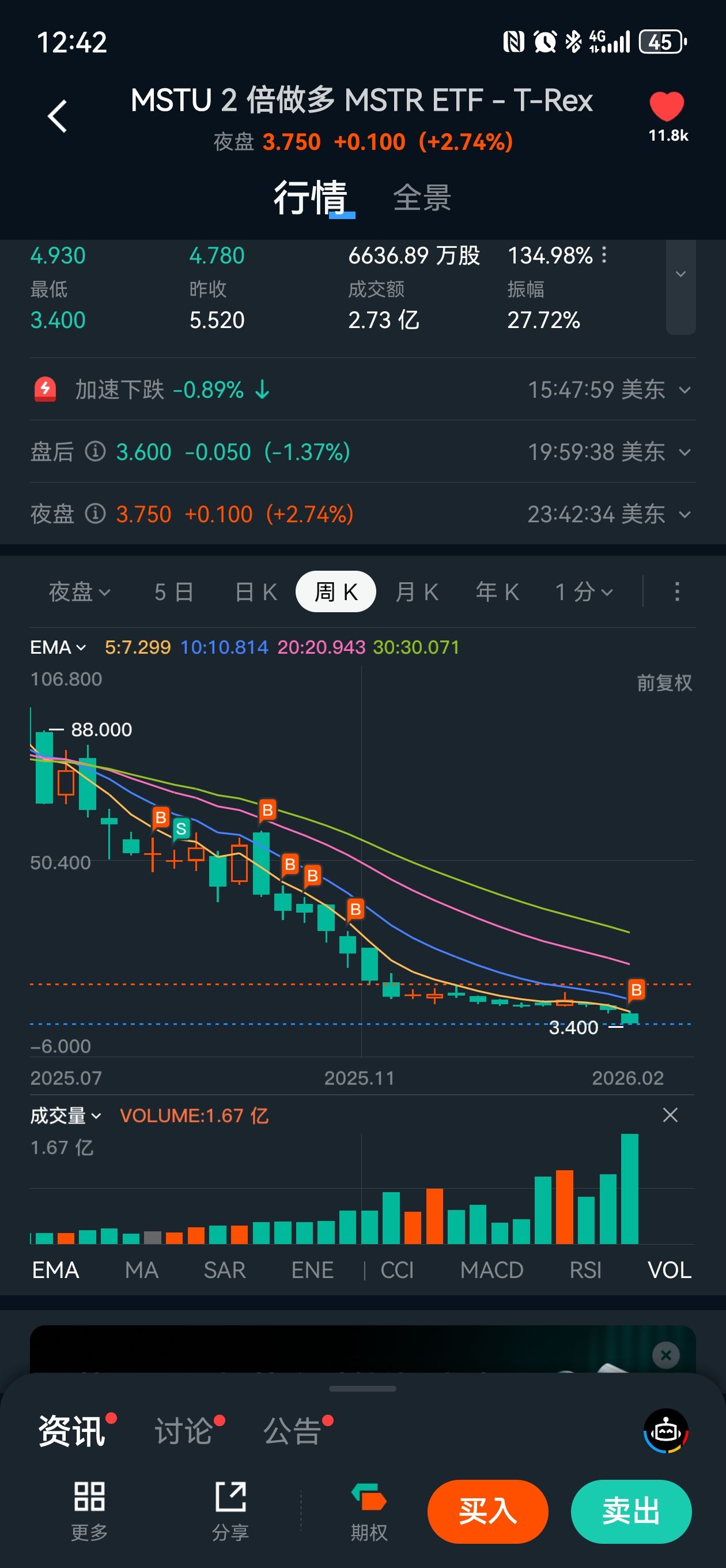Go back using the top-left arrow

57,116
